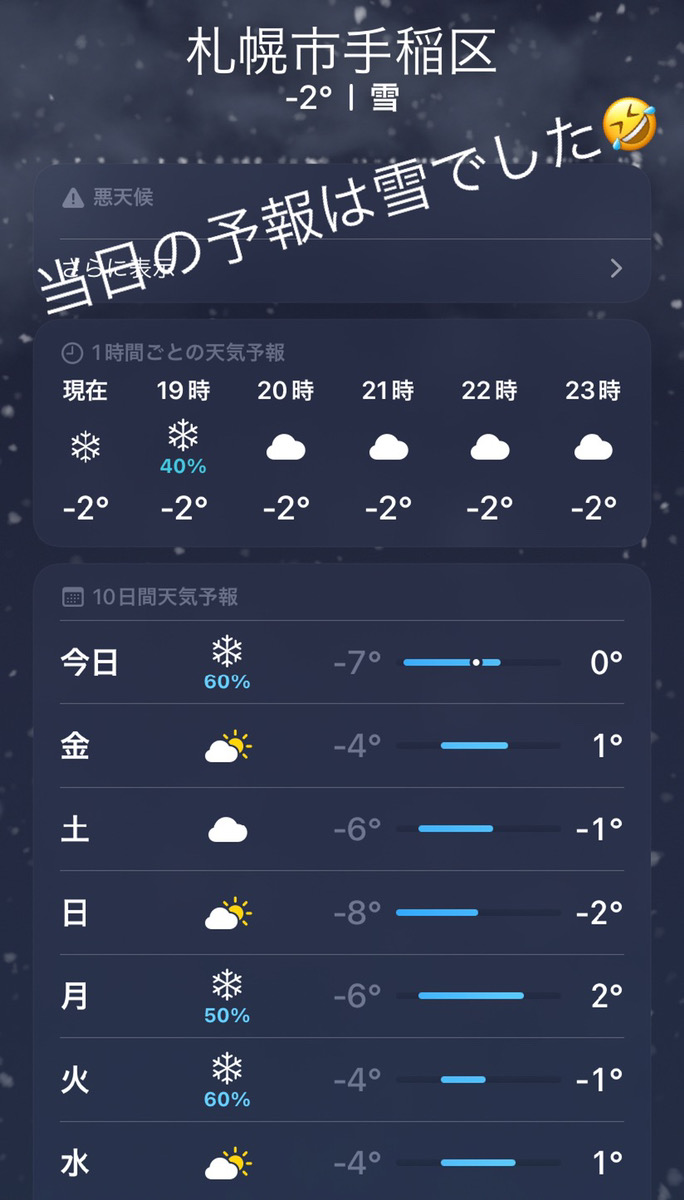Open the 金 Friday forecast row

point(342,746)
